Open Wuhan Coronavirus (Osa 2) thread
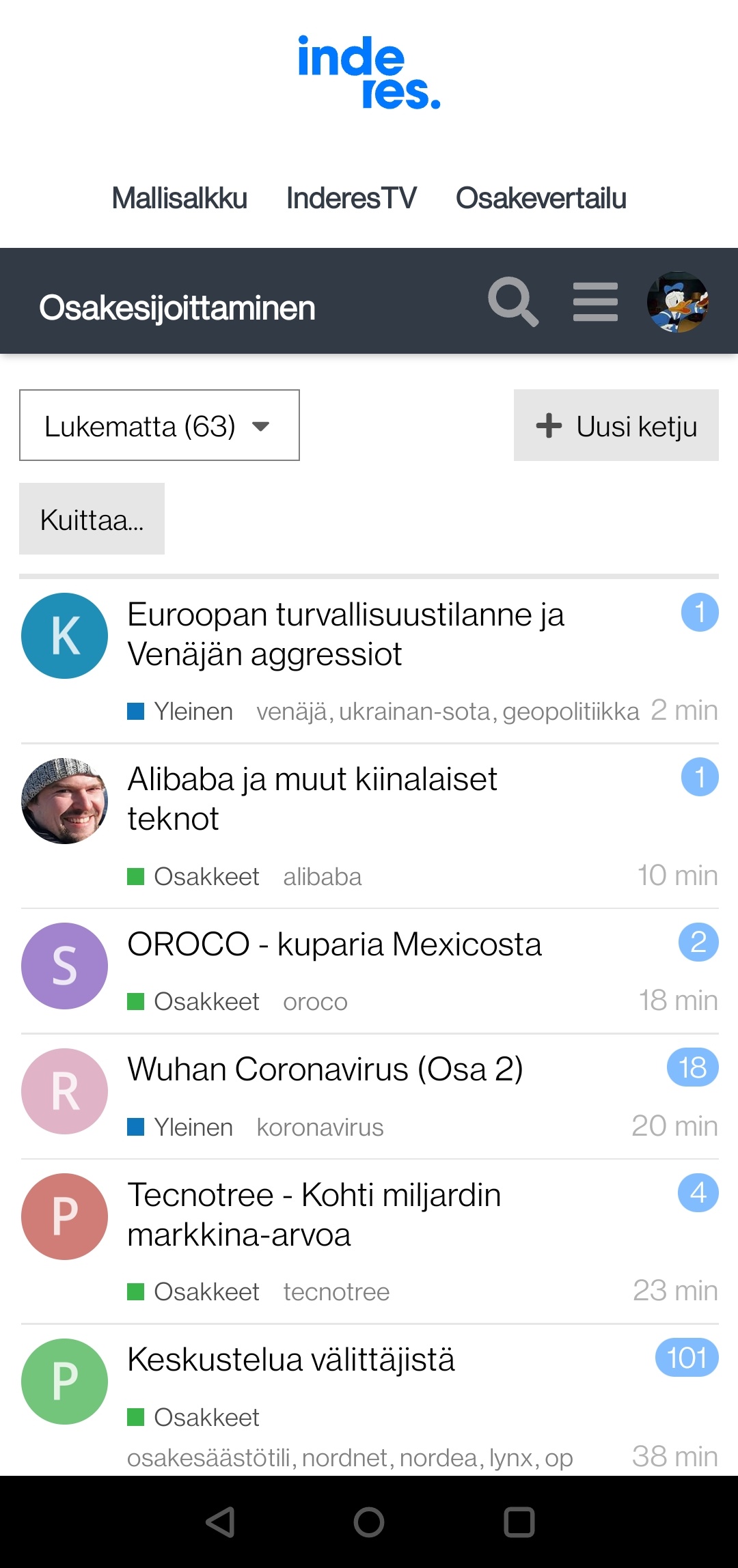The image size is (738, 1568). [325, 1069]
